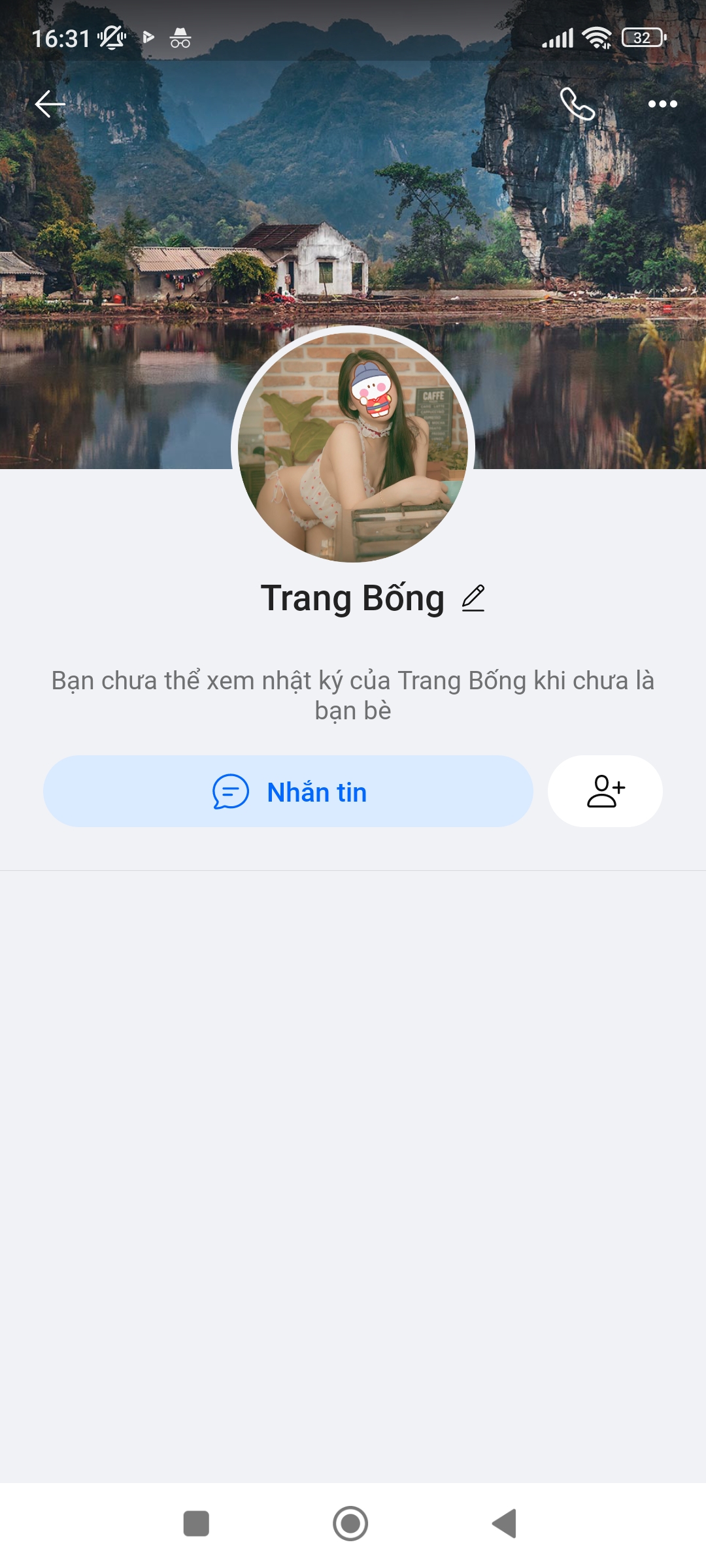
Task: Tap the Nhắn tin message button
Action: pyautogui.click(x=288, y=792)
